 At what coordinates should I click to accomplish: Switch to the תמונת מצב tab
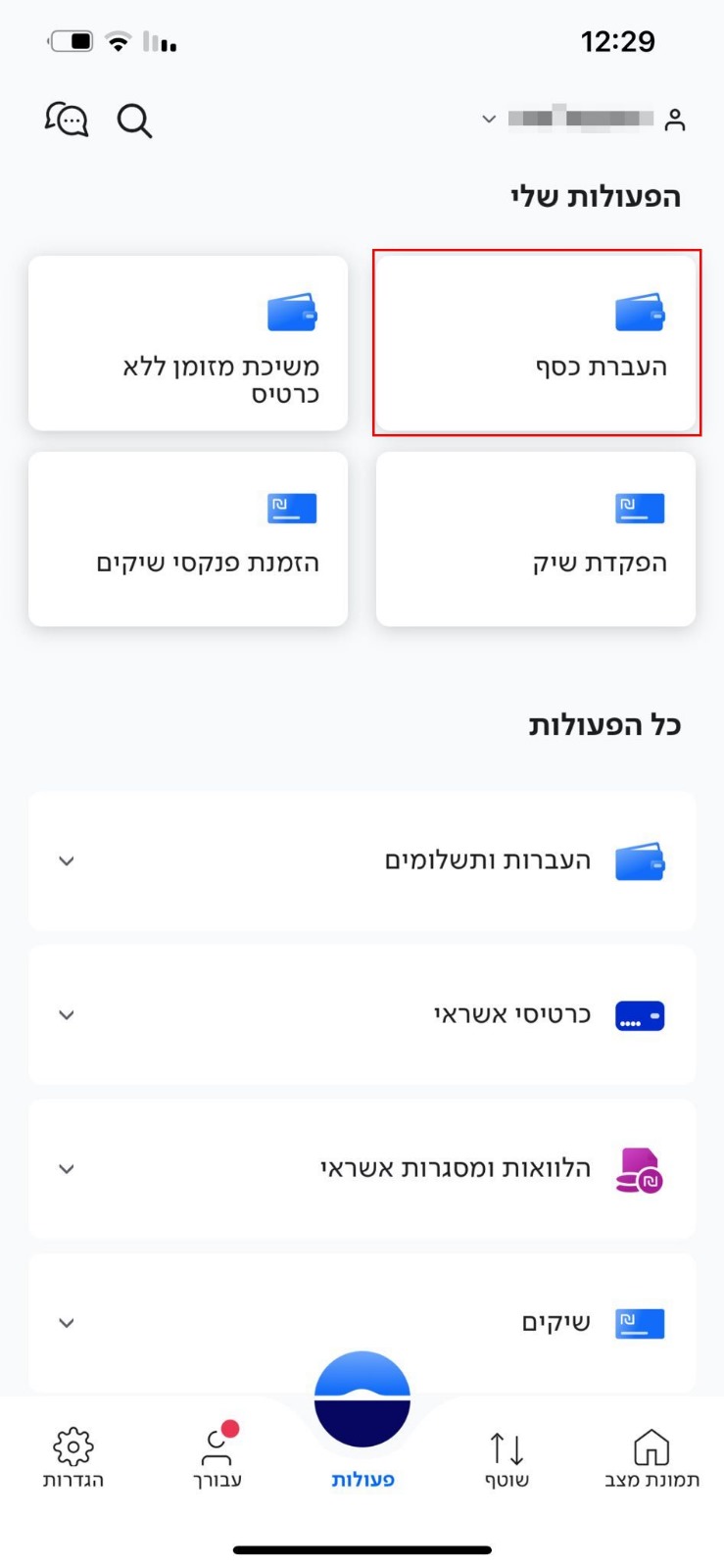[x=652, y=1458]
